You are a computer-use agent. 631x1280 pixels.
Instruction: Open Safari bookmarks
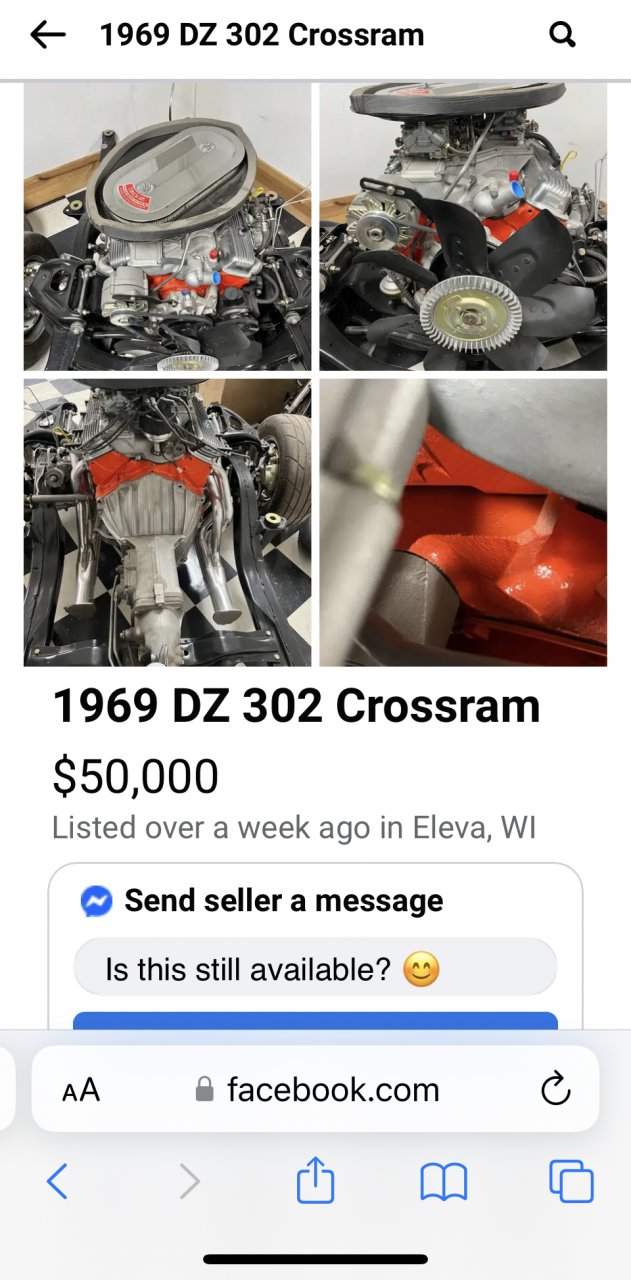click(443, 1182)
